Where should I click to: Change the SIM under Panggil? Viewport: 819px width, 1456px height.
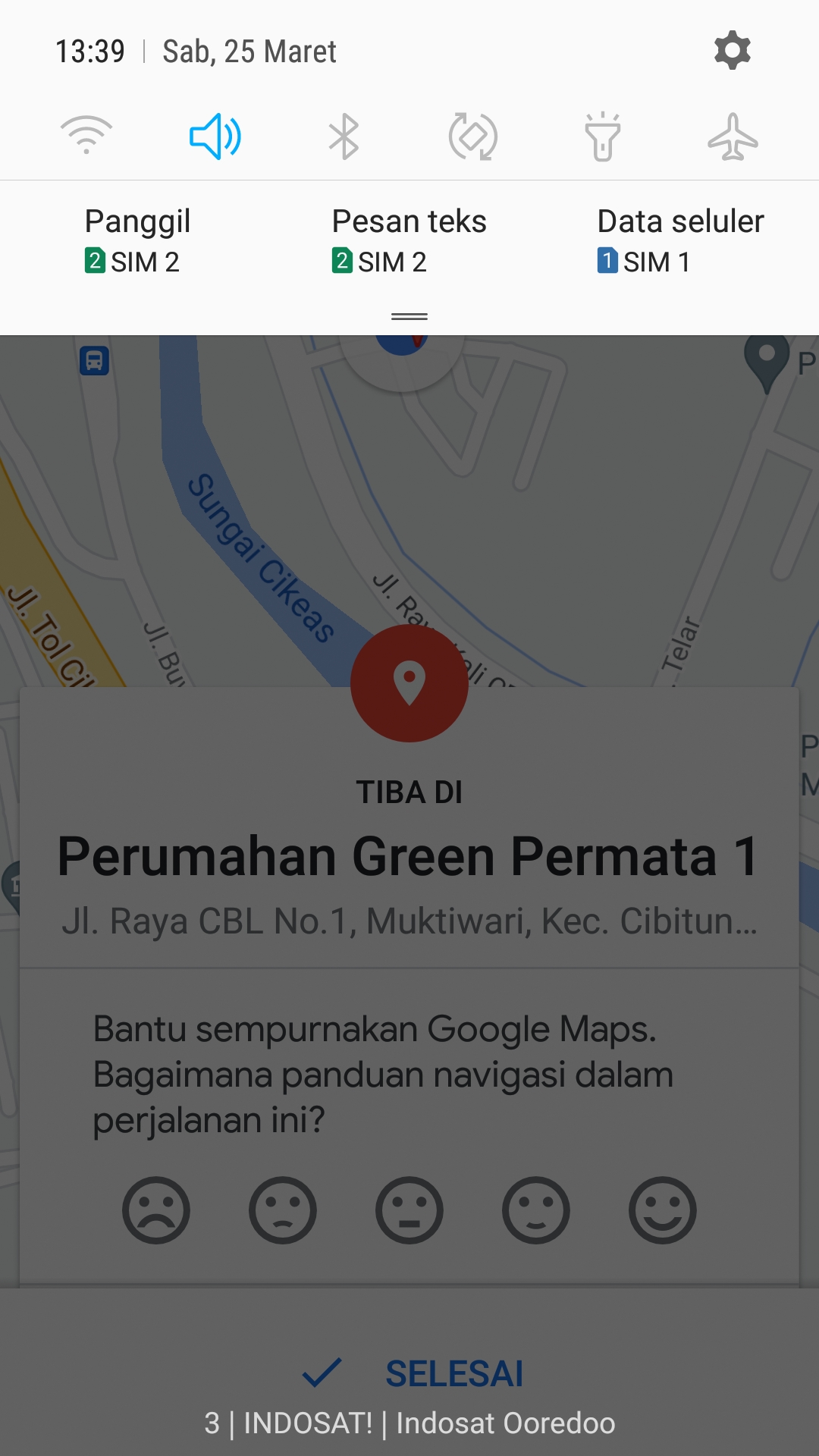tap(136, 241)
